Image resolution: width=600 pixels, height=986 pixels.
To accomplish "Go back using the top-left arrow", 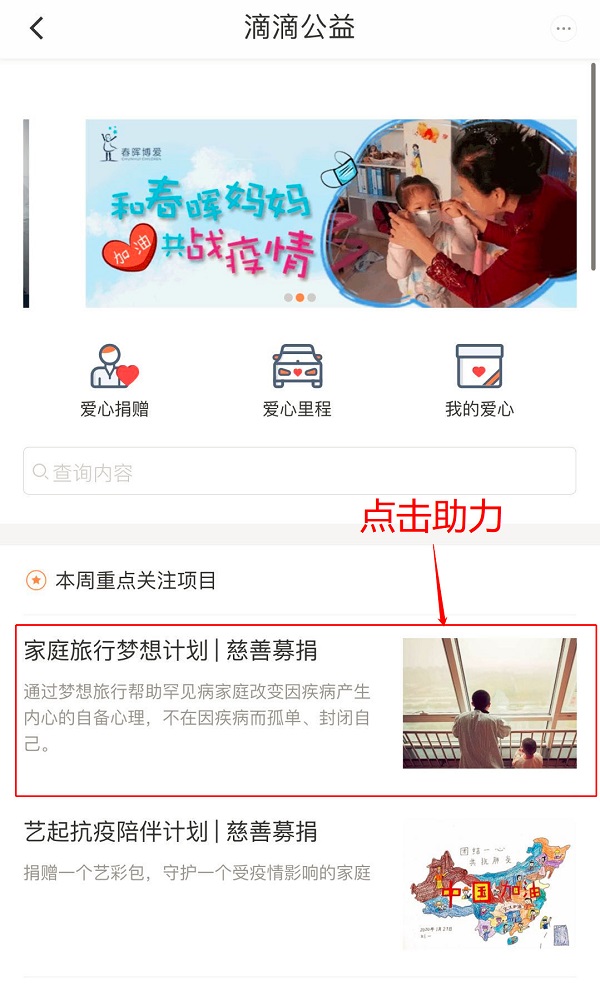I will coord(37,28).
